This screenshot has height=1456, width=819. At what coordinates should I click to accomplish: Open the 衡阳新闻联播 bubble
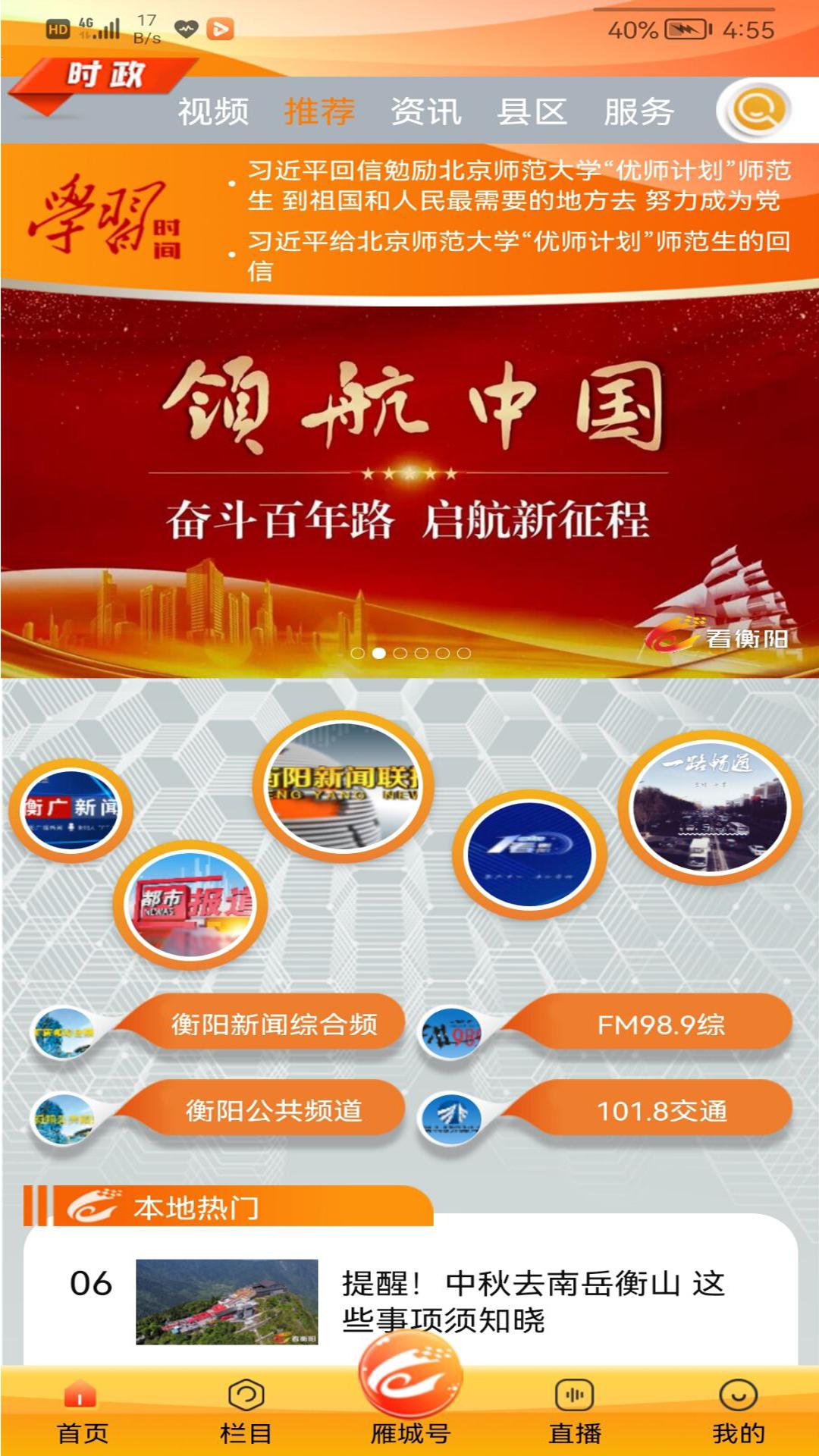[x=344, y=785]
